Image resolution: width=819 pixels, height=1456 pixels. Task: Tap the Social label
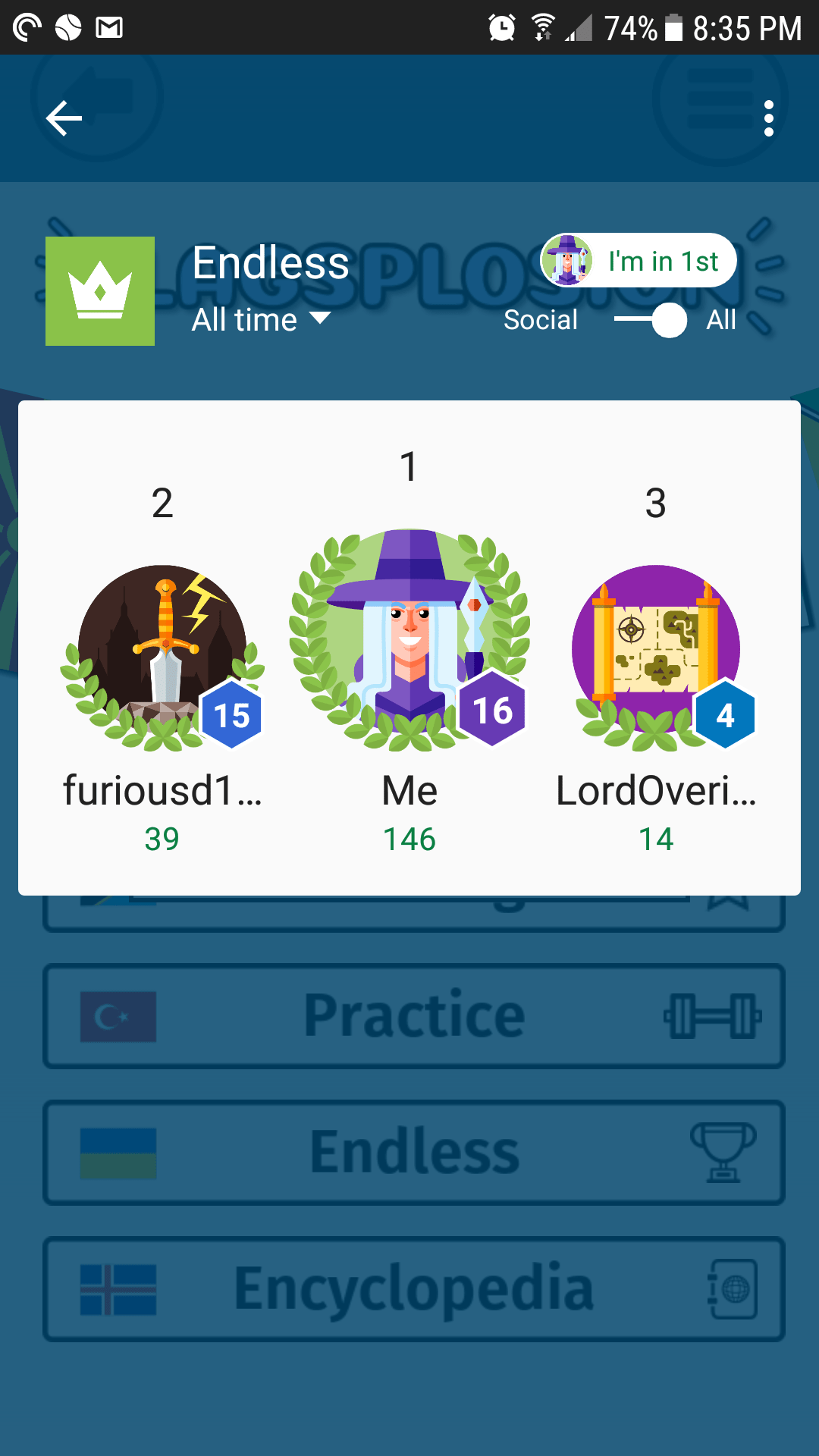pyautogui.click(x=541, y=320)
